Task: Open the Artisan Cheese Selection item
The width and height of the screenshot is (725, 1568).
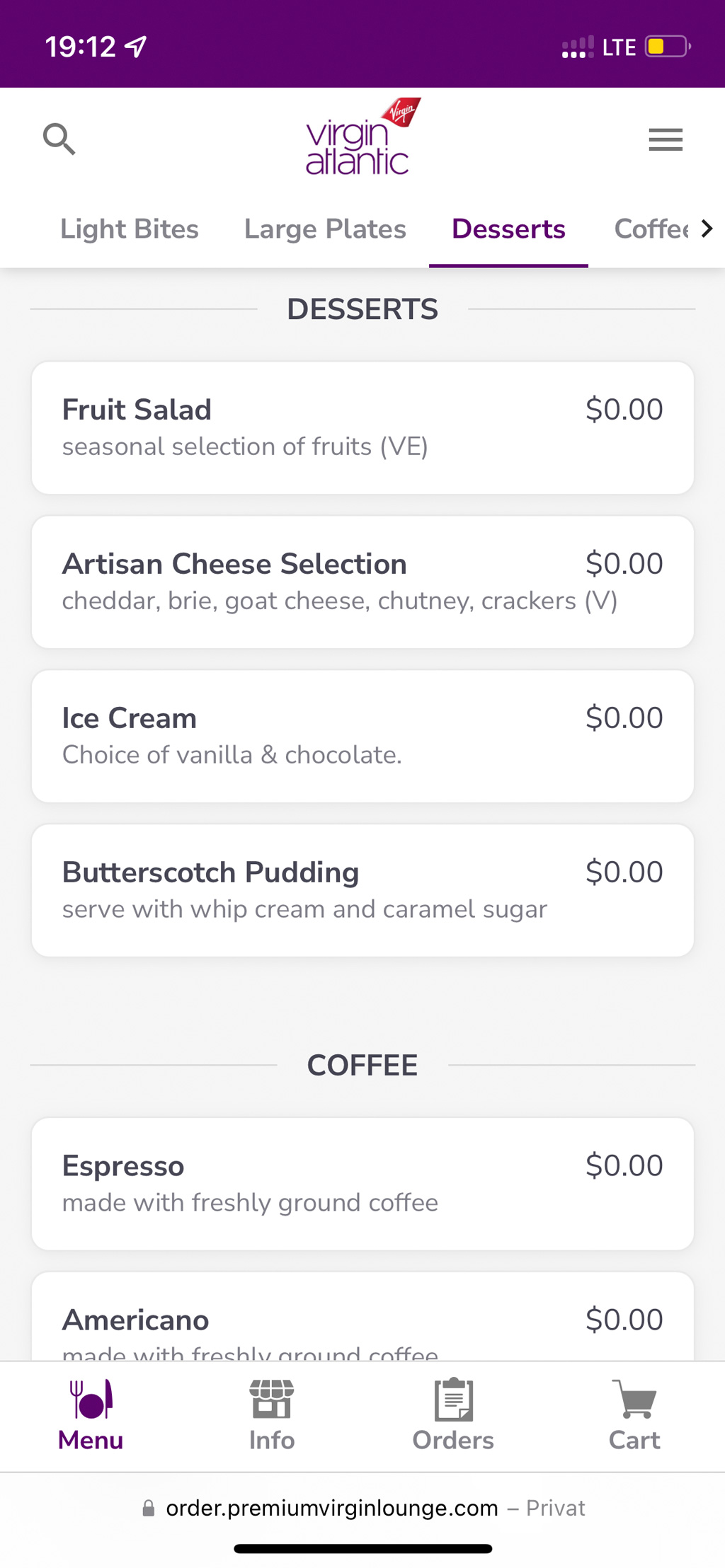Action: tap(362, 582)
